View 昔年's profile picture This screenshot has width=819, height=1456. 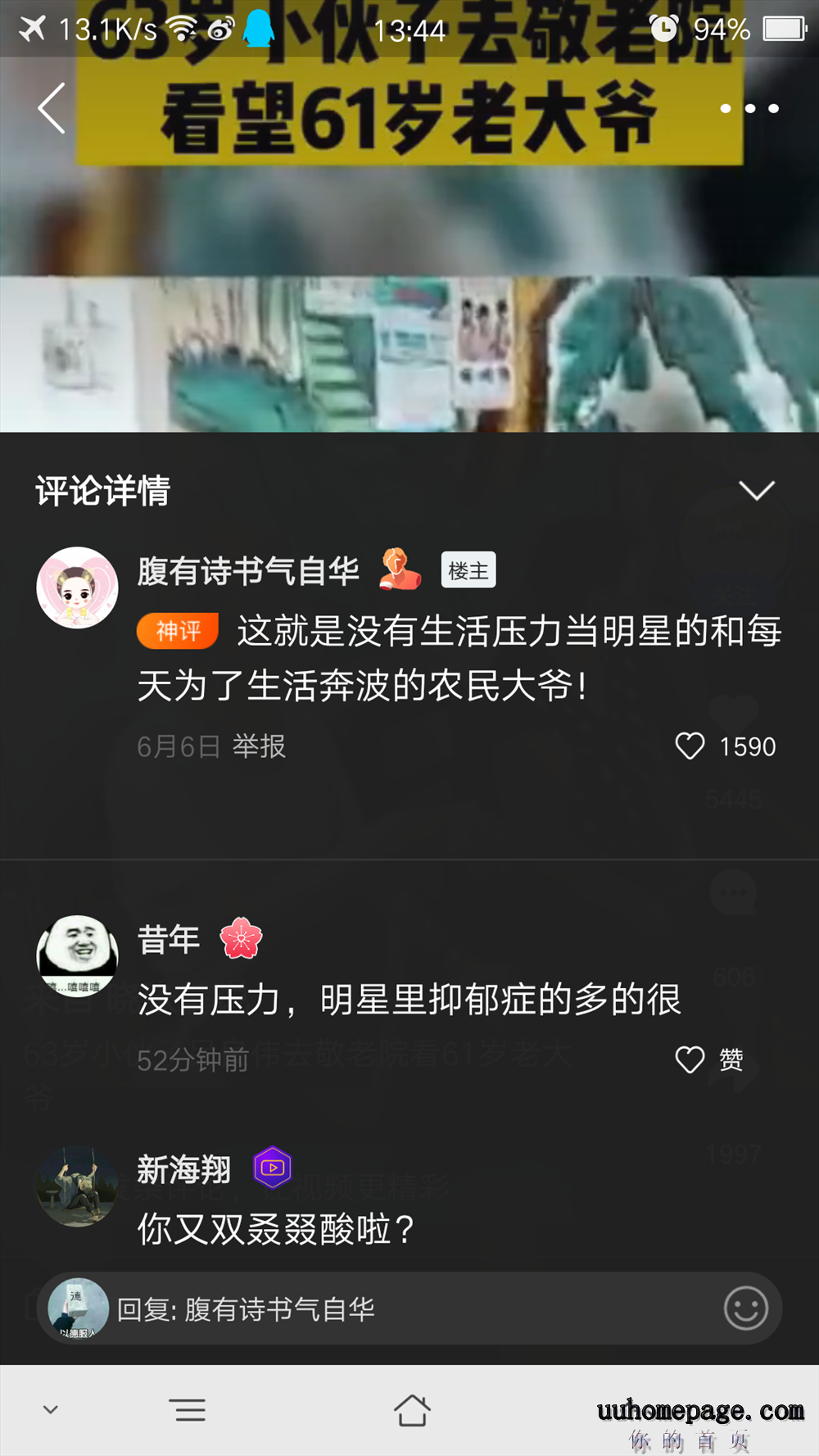tap(78, 955)
